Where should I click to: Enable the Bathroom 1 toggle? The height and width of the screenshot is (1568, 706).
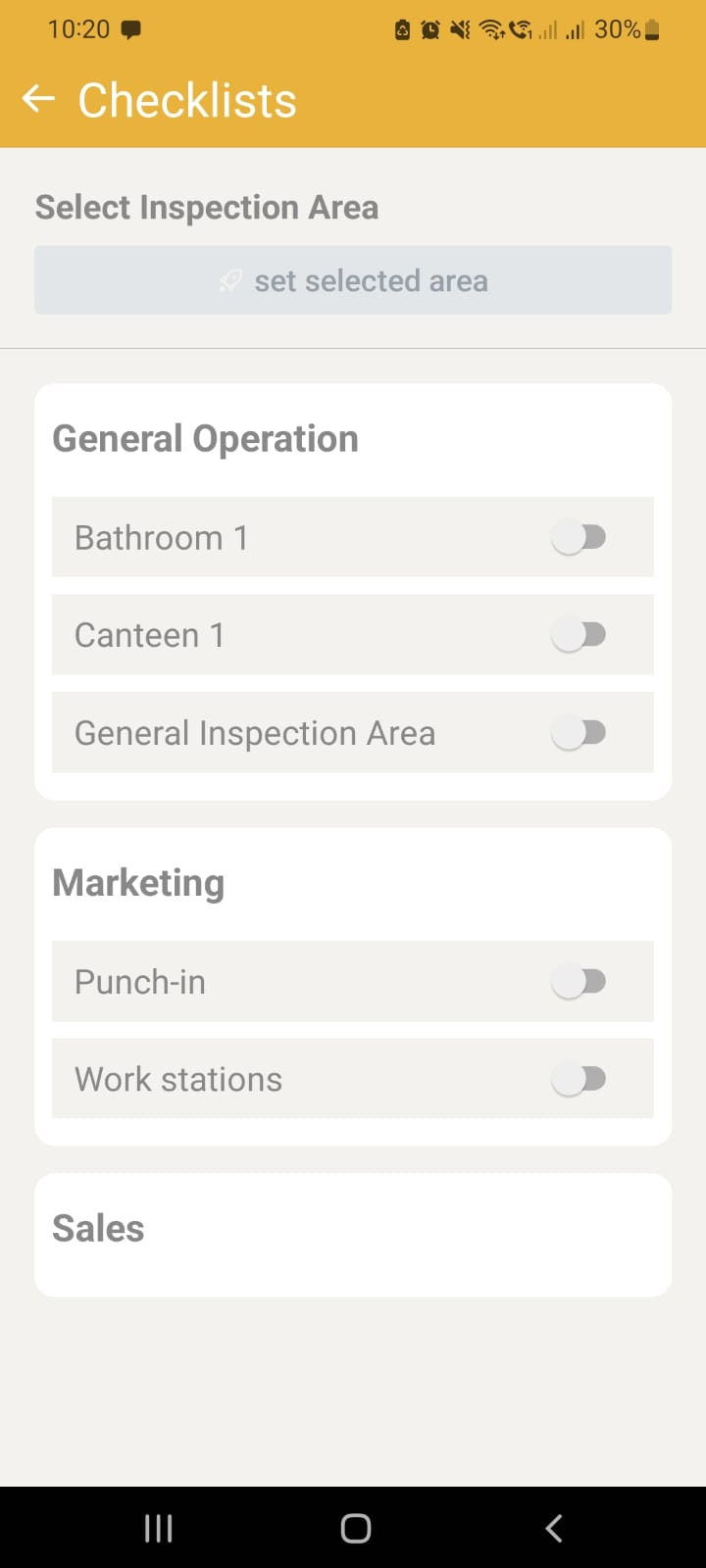(x=580, y=537)
